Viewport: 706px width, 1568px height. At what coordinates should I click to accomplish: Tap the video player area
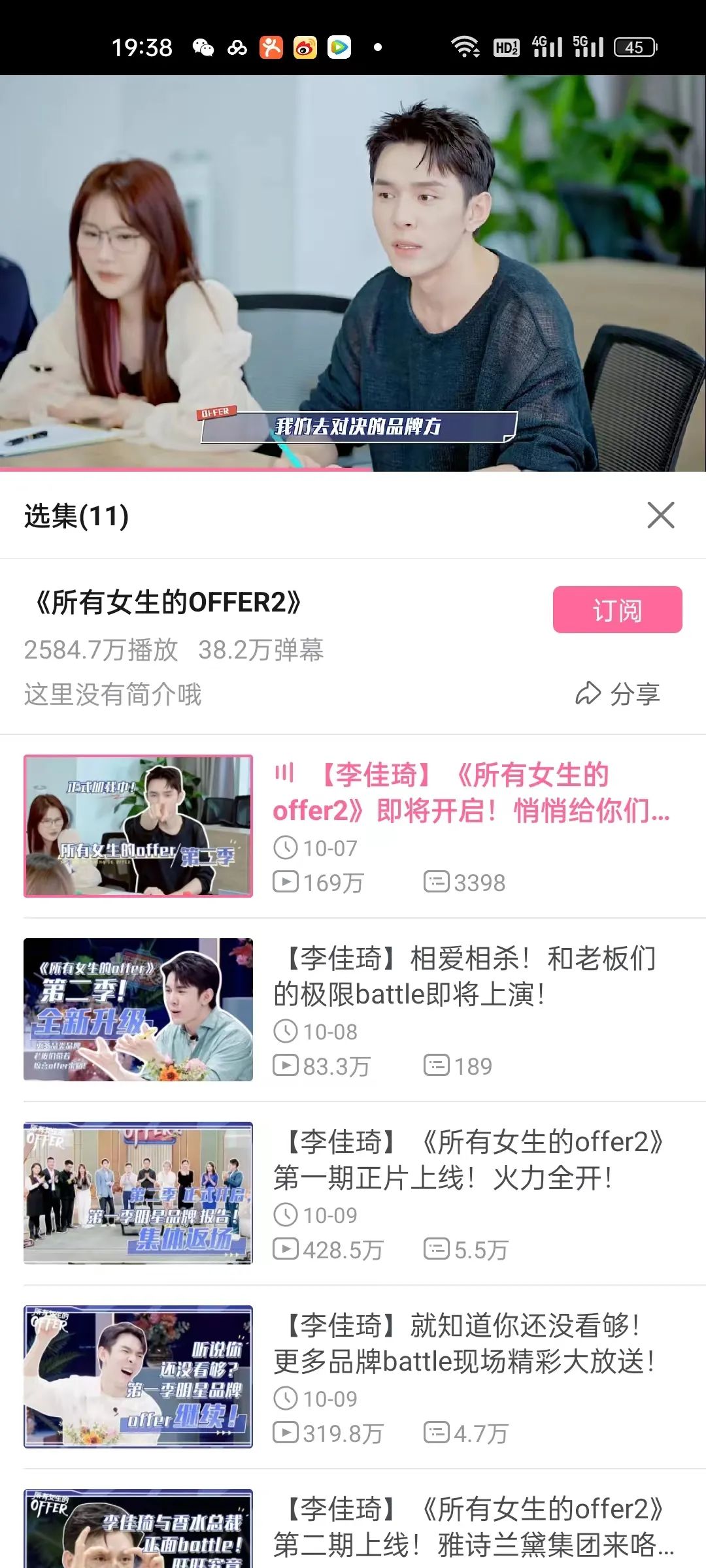(353, 273)
